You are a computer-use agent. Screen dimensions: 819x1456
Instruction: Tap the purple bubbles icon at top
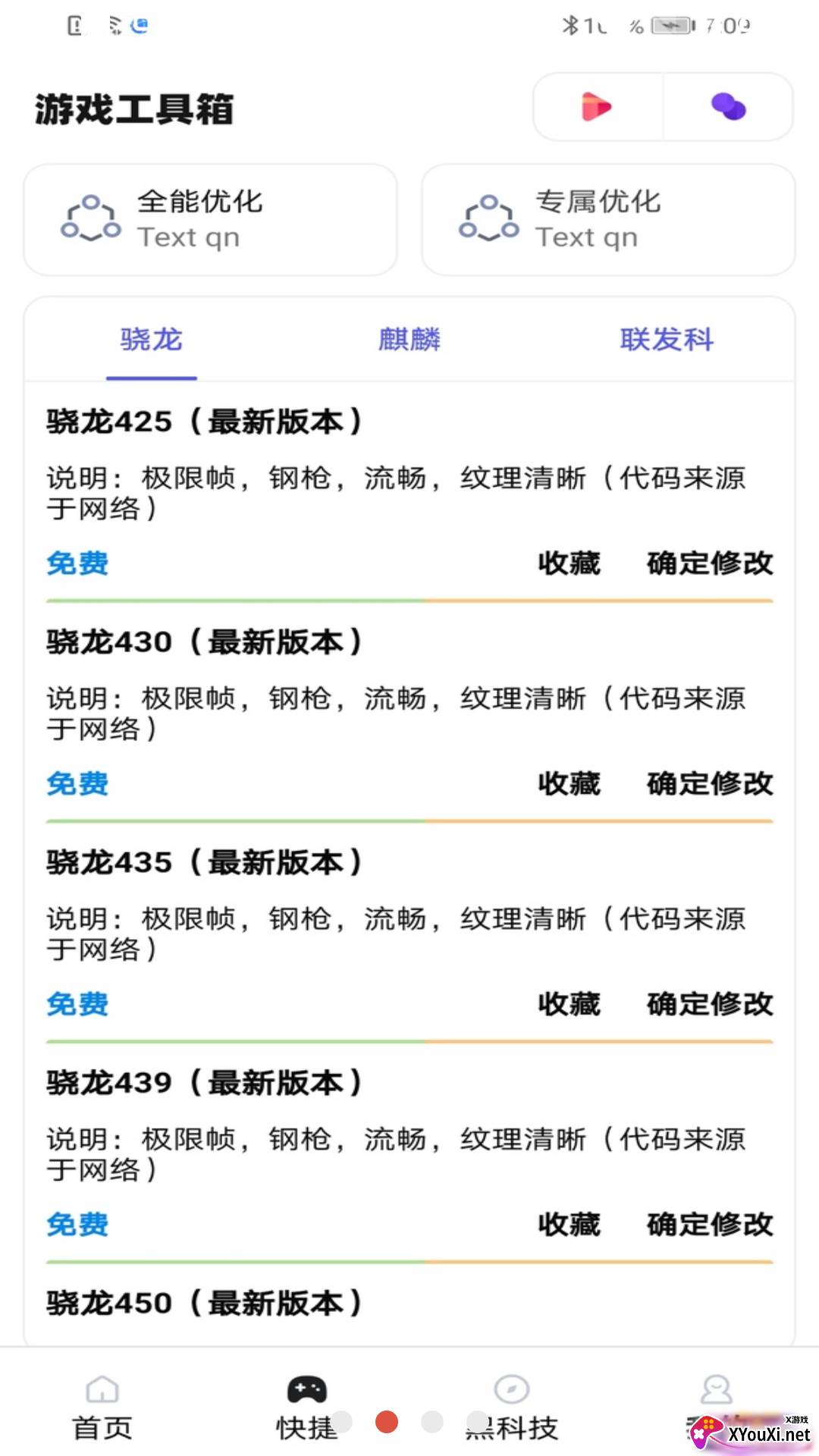coord(728,107)
